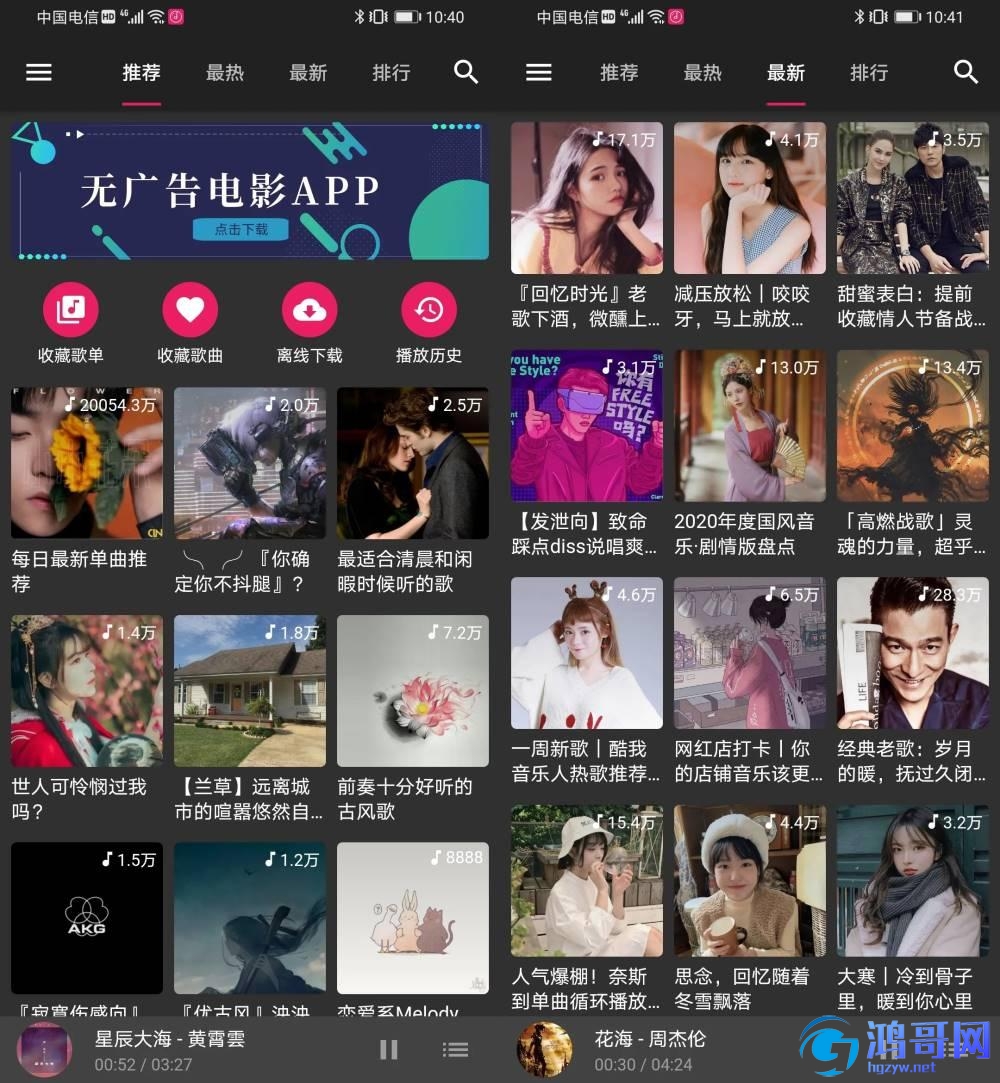Screen dimensions: 1000x1083
Task: Open the 每日最新单曲推荐 playlist
Action: tap(86, 463)
